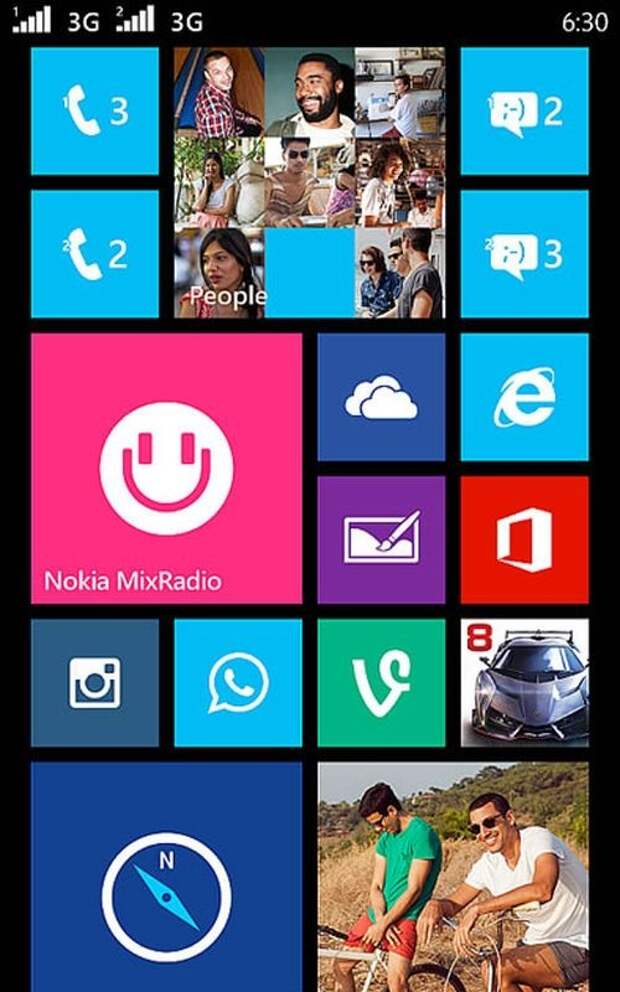The image size is (620, 992).
Task: Open the purple paint brush app tile
Action: (x=381, y=540)
